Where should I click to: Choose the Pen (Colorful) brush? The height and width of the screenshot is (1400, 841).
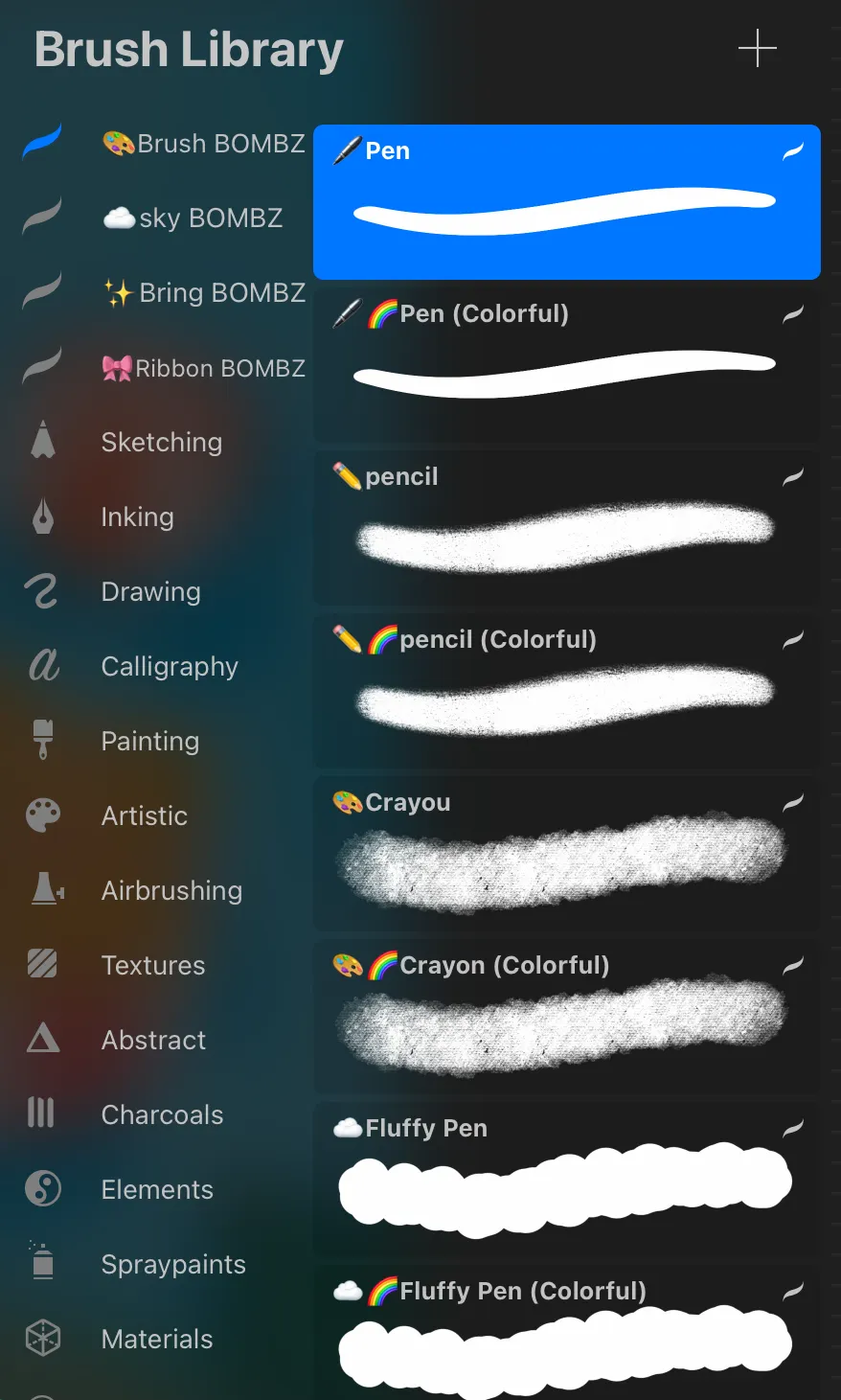tap(565, 364)
